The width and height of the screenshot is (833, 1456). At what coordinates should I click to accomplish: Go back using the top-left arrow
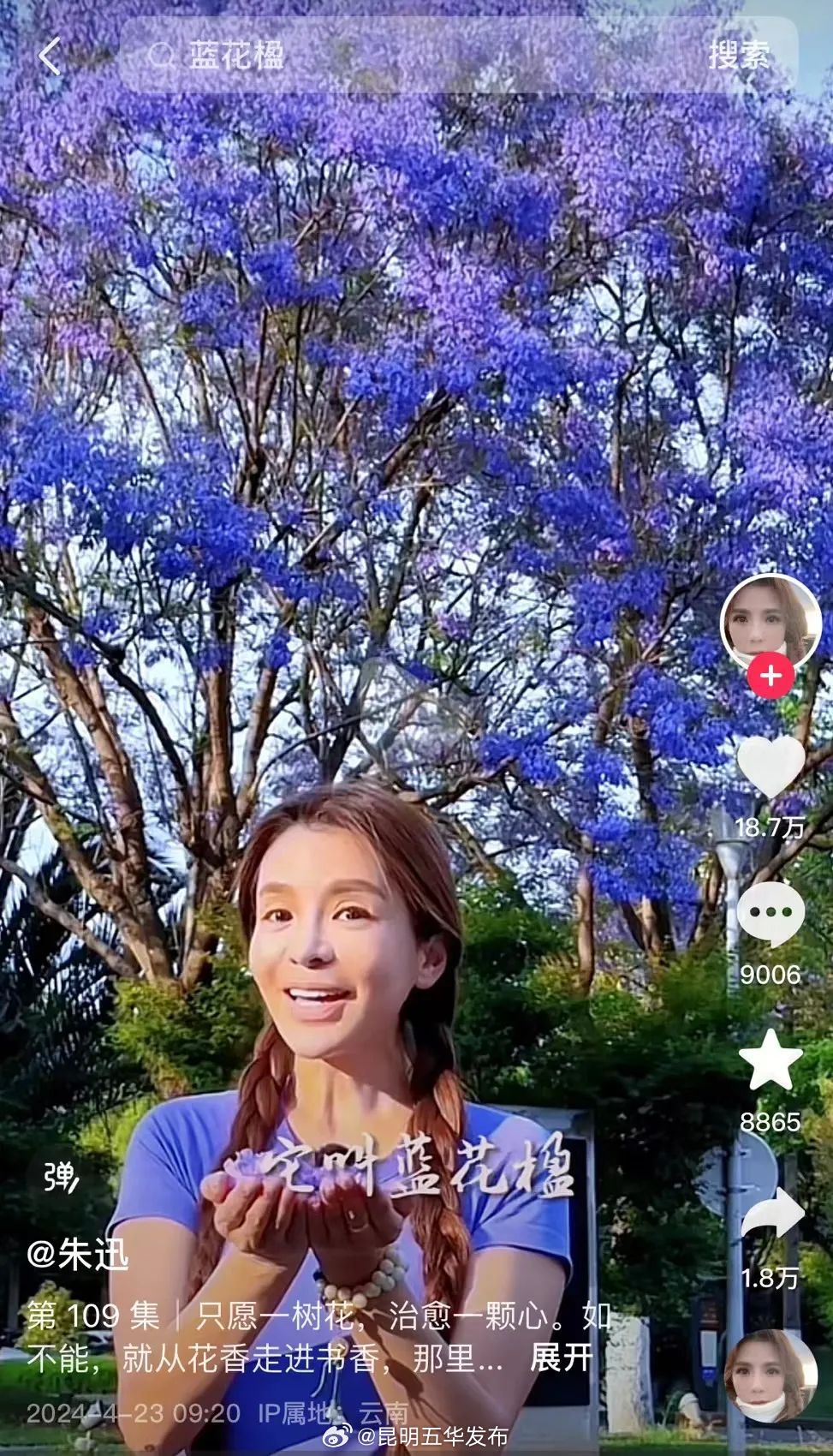[50, 57]
